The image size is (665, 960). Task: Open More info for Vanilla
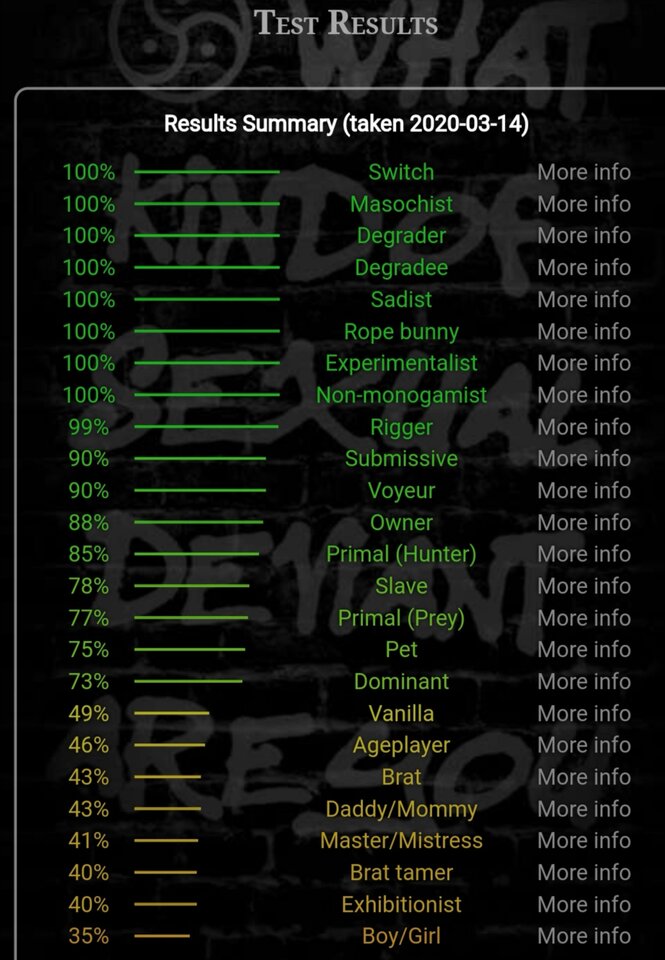[583, 713]
